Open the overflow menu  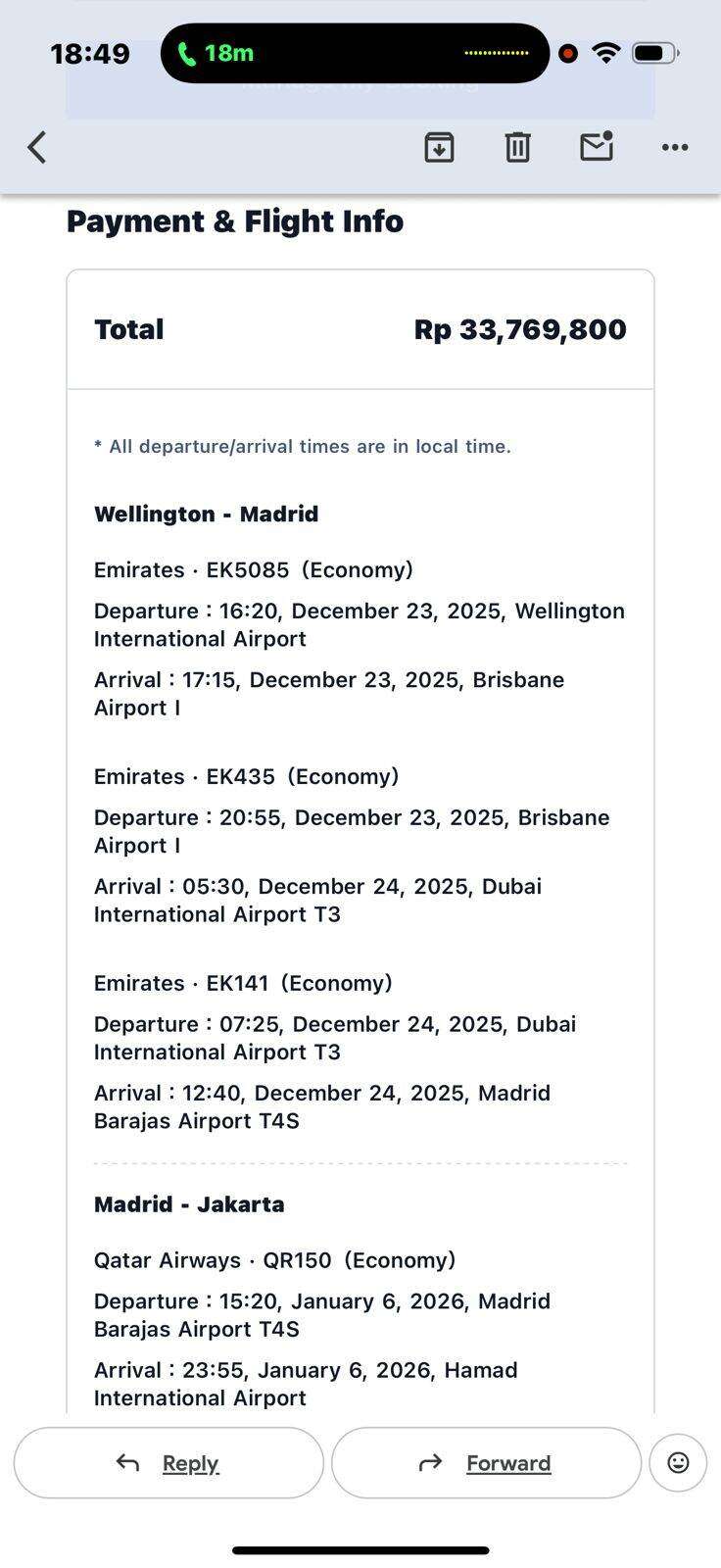point(675,148)
